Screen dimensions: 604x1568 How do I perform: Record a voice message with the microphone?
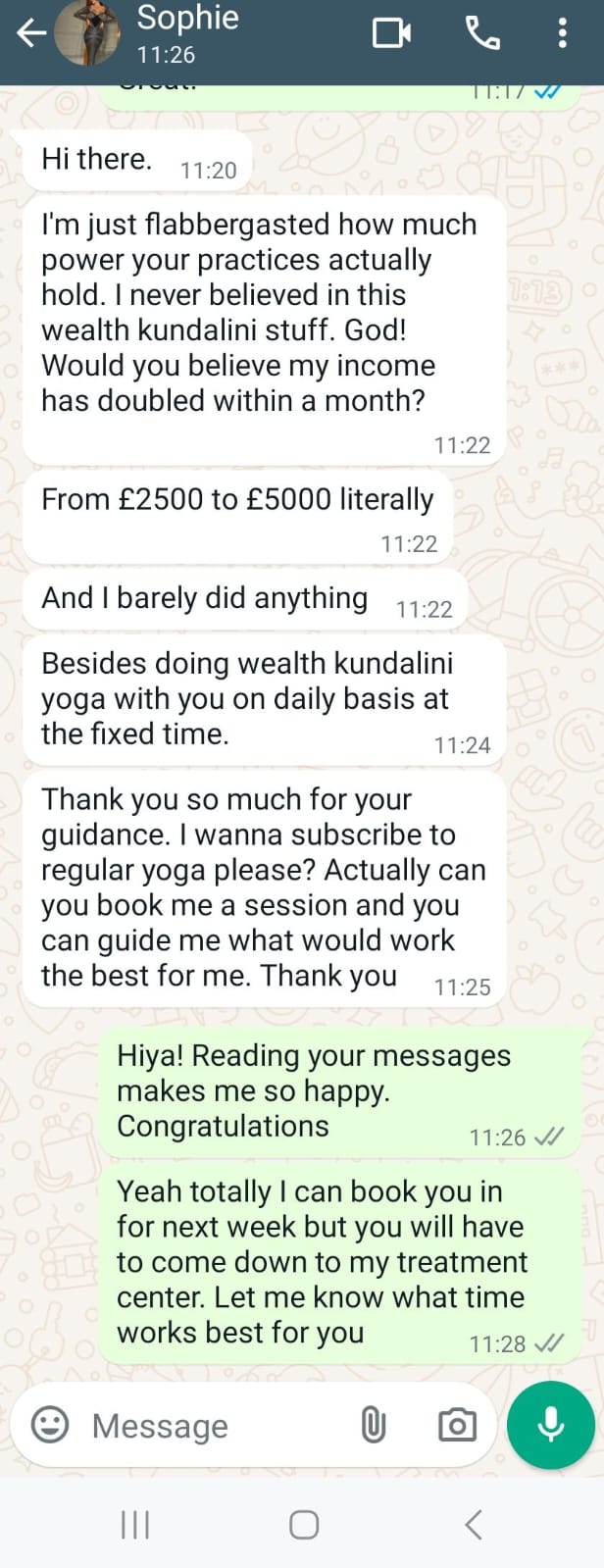[x=551, y=1424]
